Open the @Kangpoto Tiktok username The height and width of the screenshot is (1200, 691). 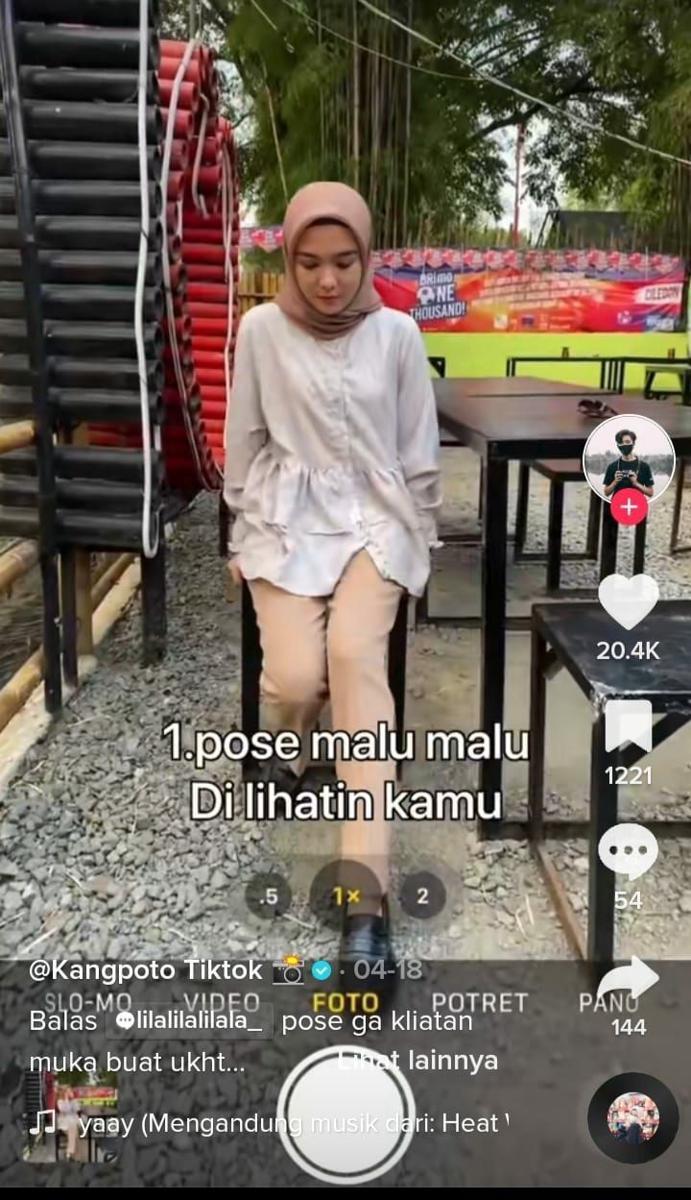pos(146,969)
